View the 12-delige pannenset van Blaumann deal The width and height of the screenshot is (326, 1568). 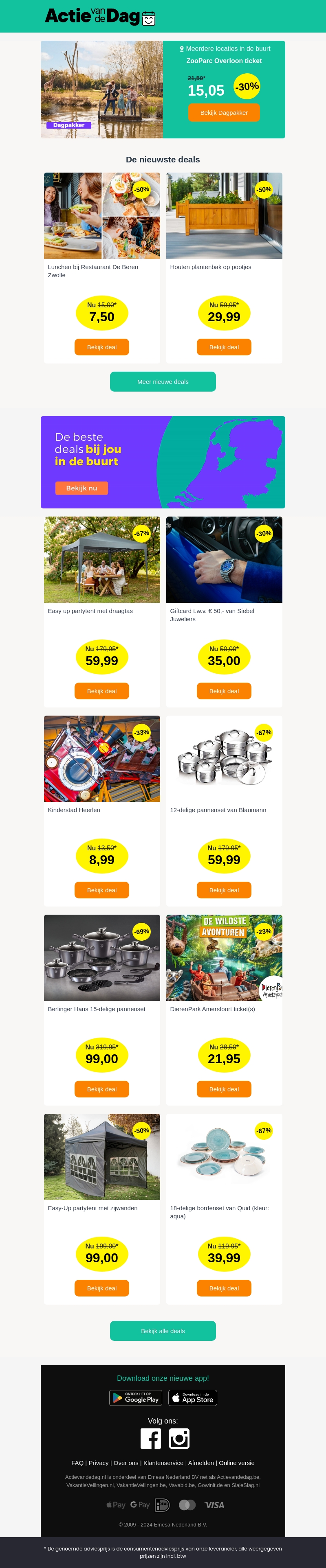coord(224,890)
